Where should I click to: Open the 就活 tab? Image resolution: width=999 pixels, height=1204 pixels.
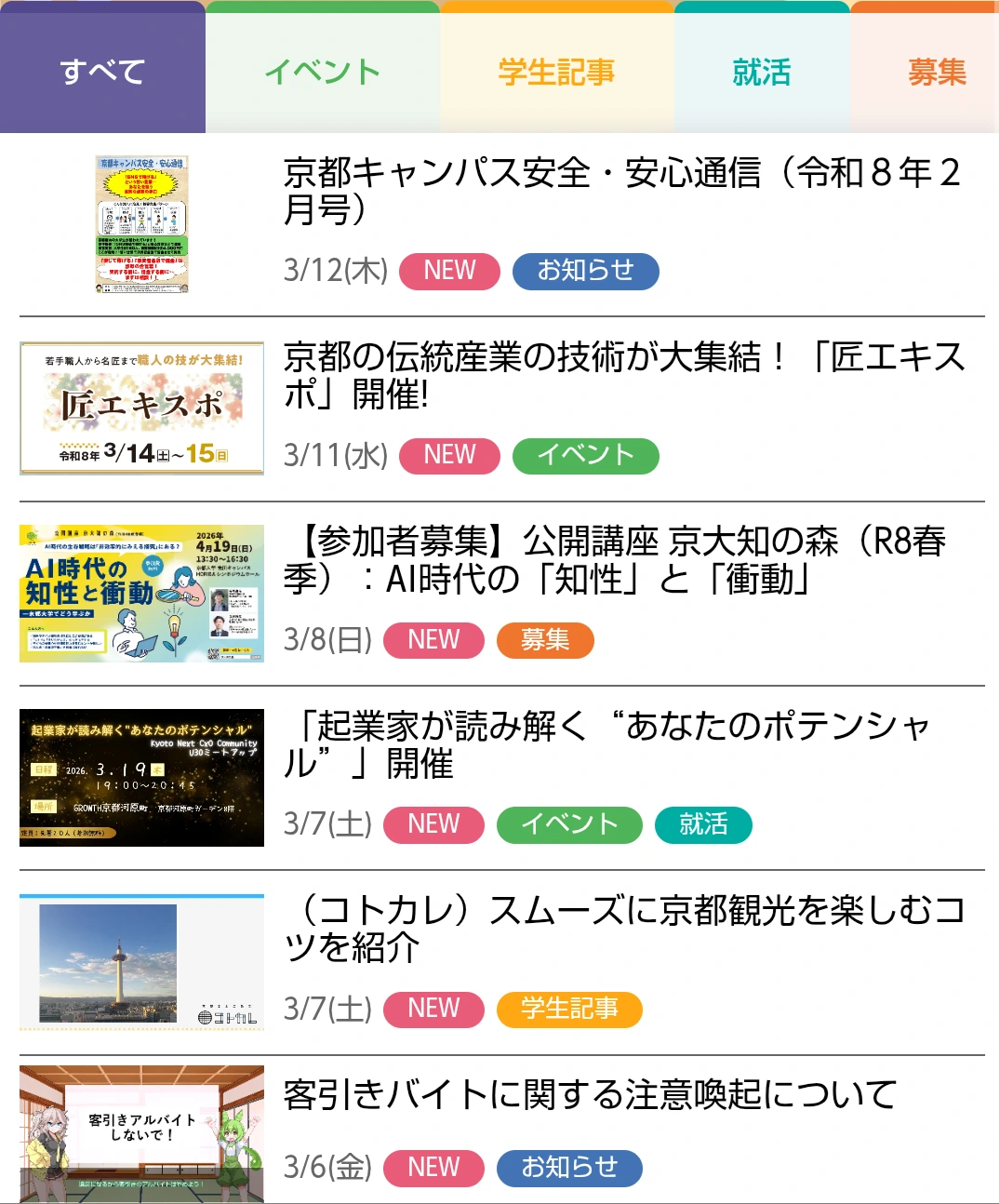click(x=761, y=72)
